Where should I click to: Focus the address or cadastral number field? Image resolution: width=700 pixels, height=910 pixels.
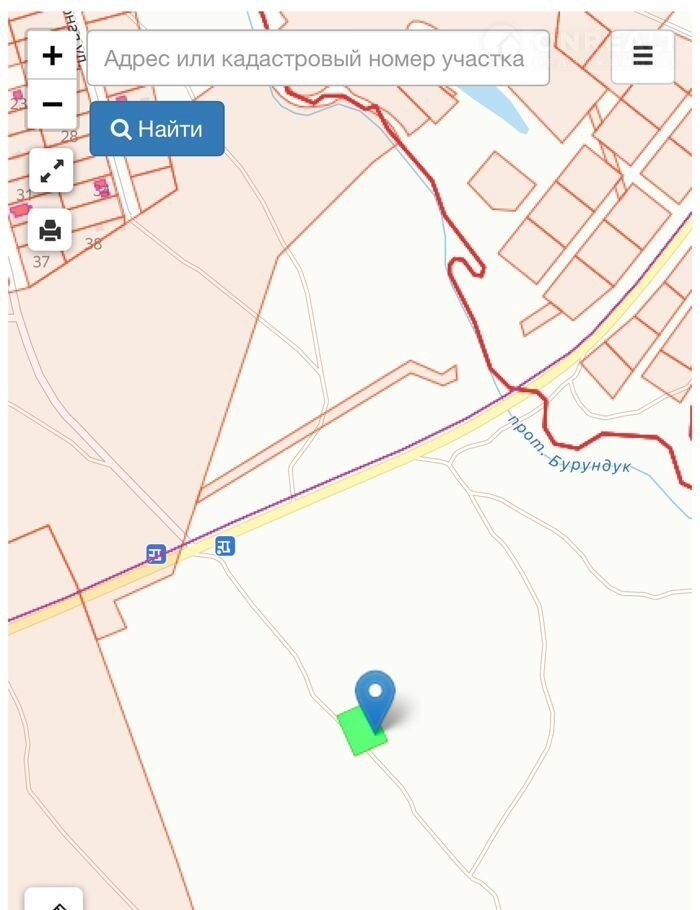[x=317, y=58]
